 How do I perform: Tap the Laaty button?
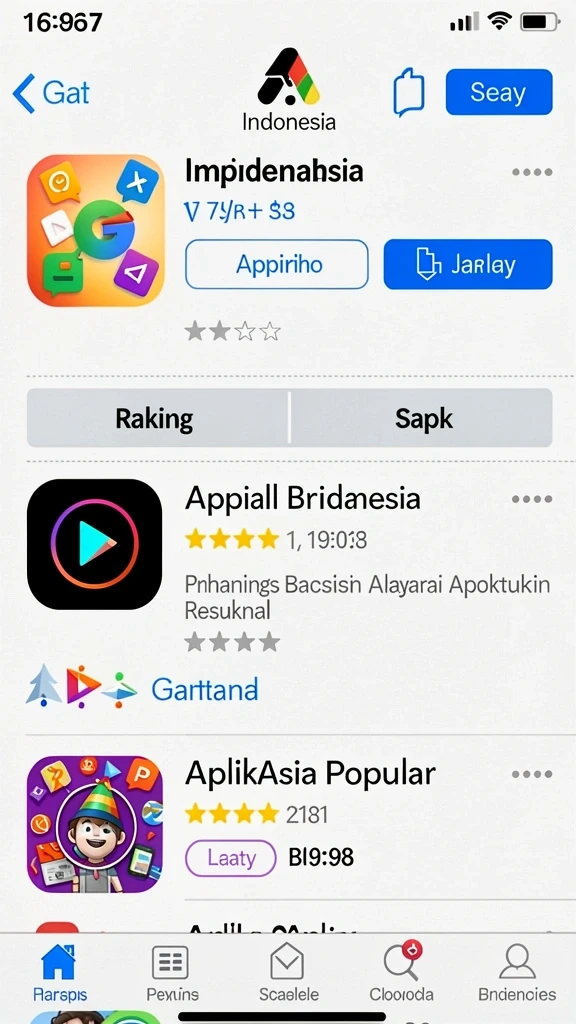[x=231, y=857]
